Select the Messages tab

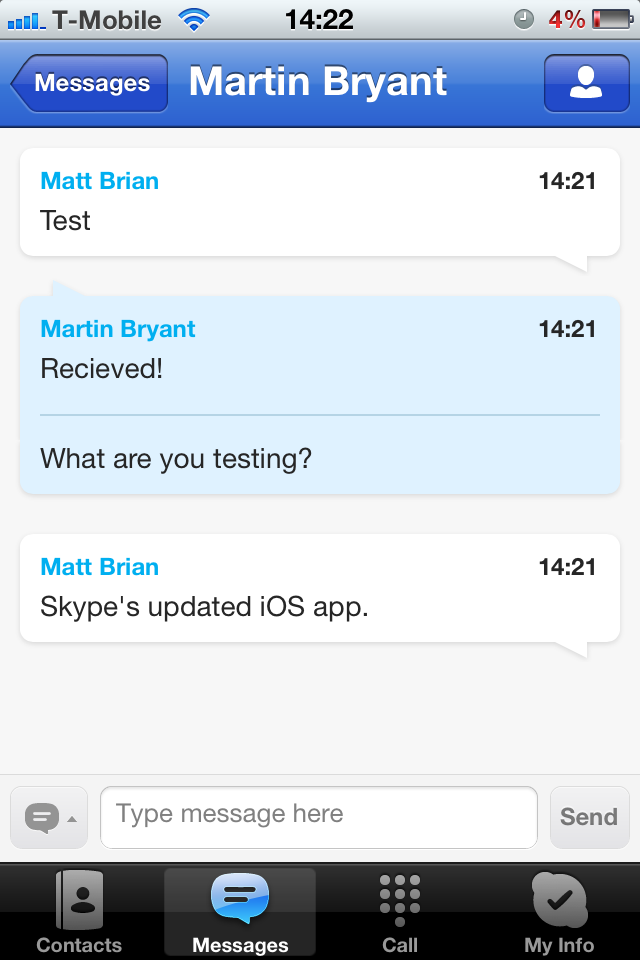pyautogui.click(x=240, y=912)
